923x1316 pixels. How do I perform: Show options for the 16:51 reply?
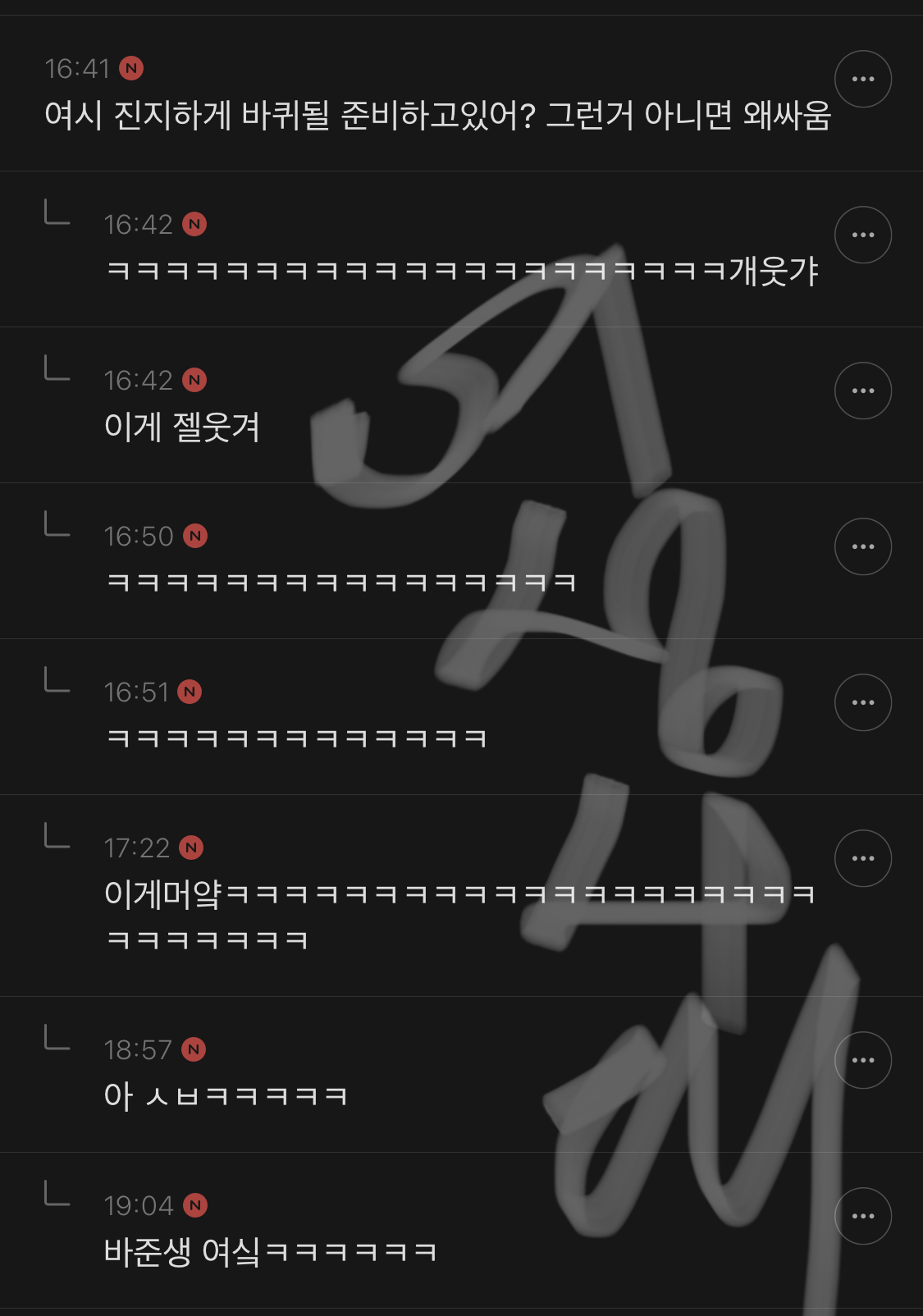(862, 702)
